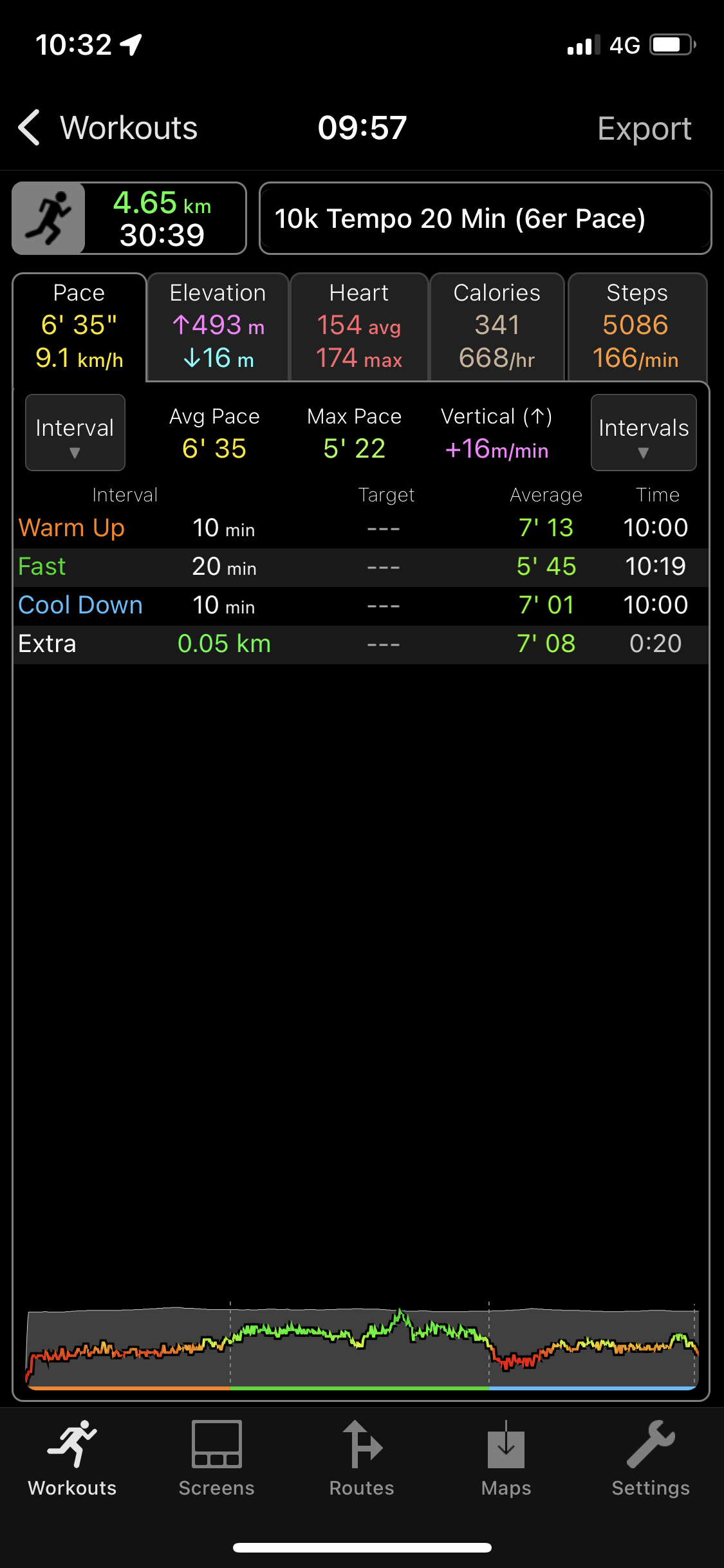
Task: Switch to the Heart tab
Action: (359, 326)
